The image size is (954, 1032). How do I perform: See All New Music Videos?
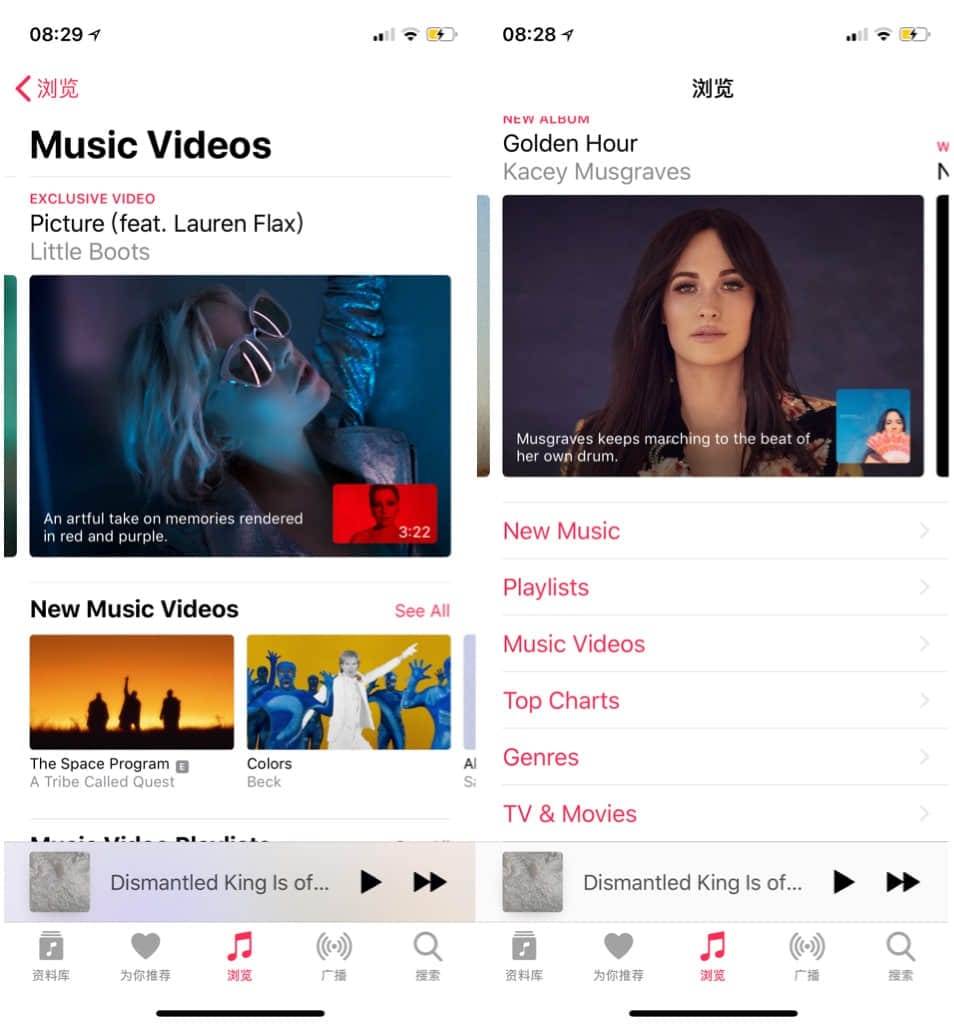pos(421,611)
